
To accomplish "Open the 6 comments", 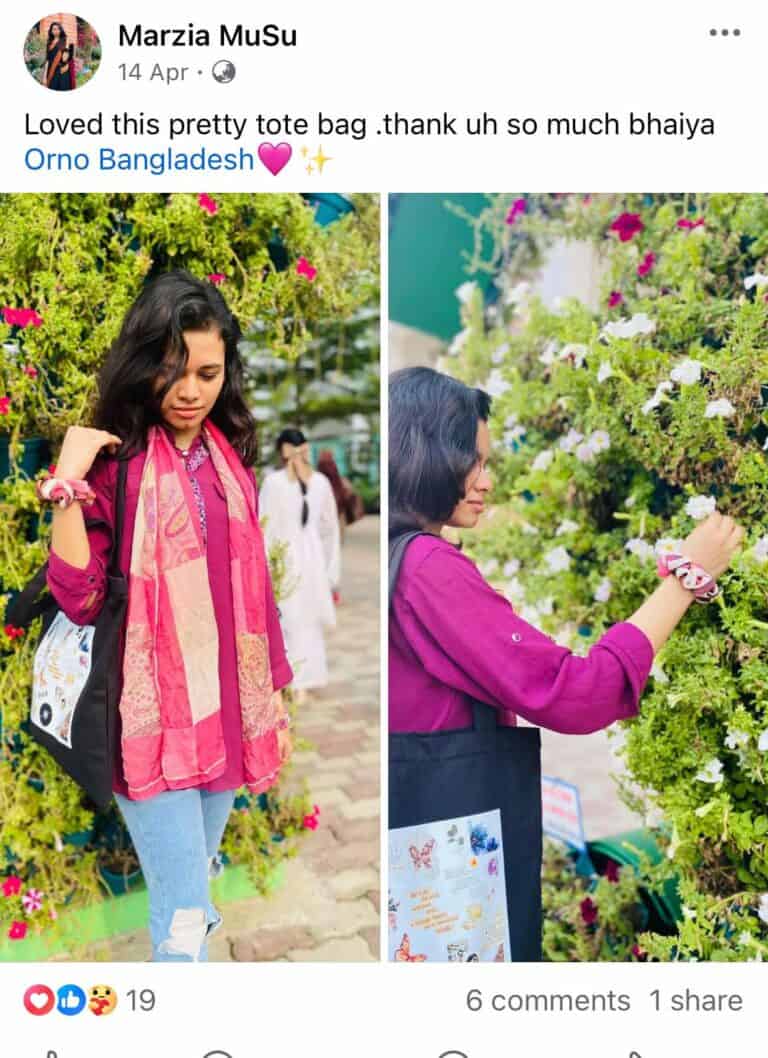I will tap(547, 1000).
